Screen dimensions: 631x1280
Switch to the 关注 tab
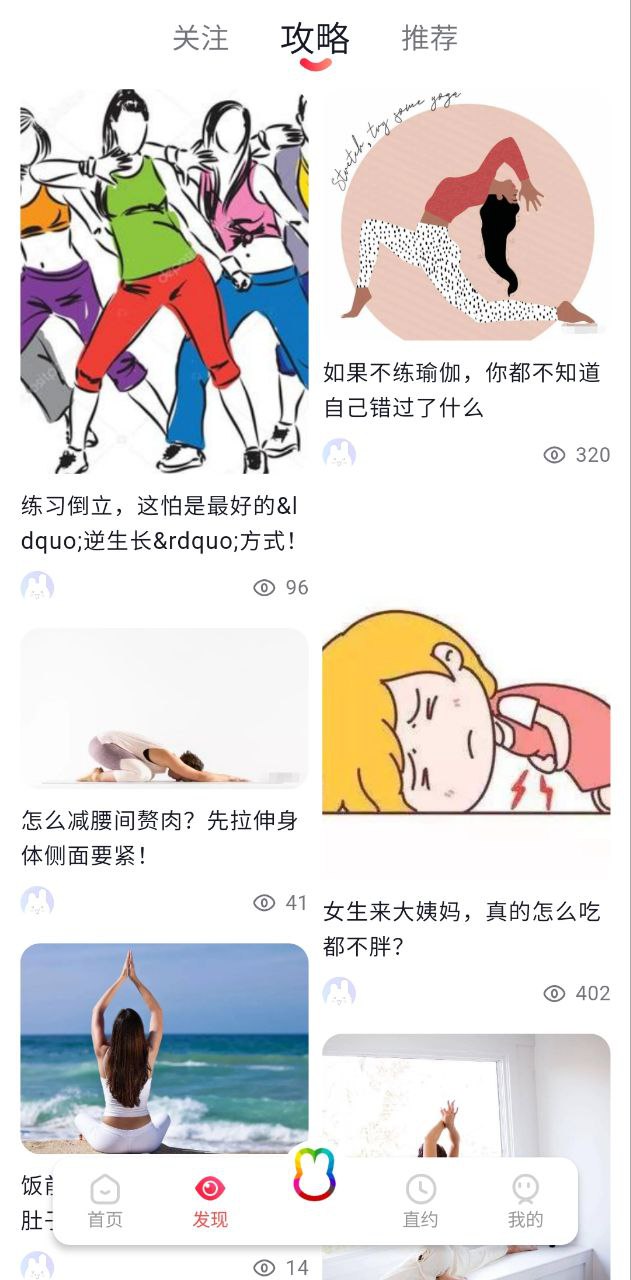(200, 38)
